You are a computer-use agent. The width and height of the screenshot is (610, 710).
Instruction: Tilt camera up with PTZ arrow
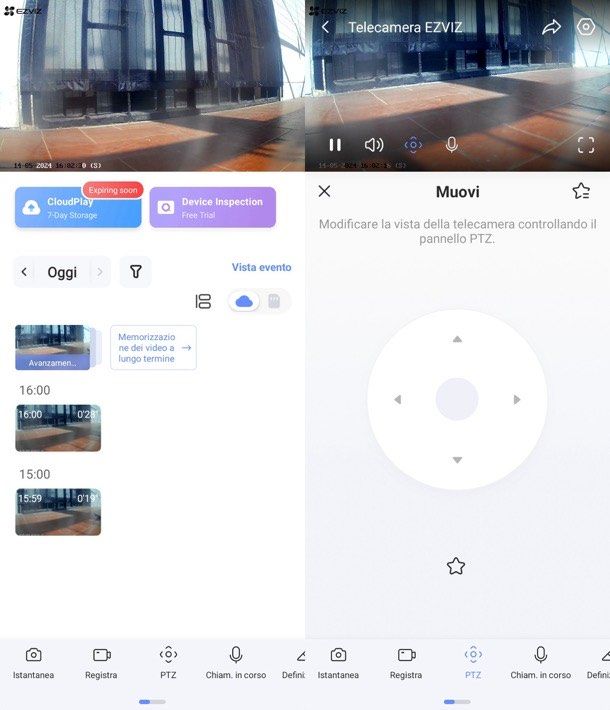click(x=457, y=339)
